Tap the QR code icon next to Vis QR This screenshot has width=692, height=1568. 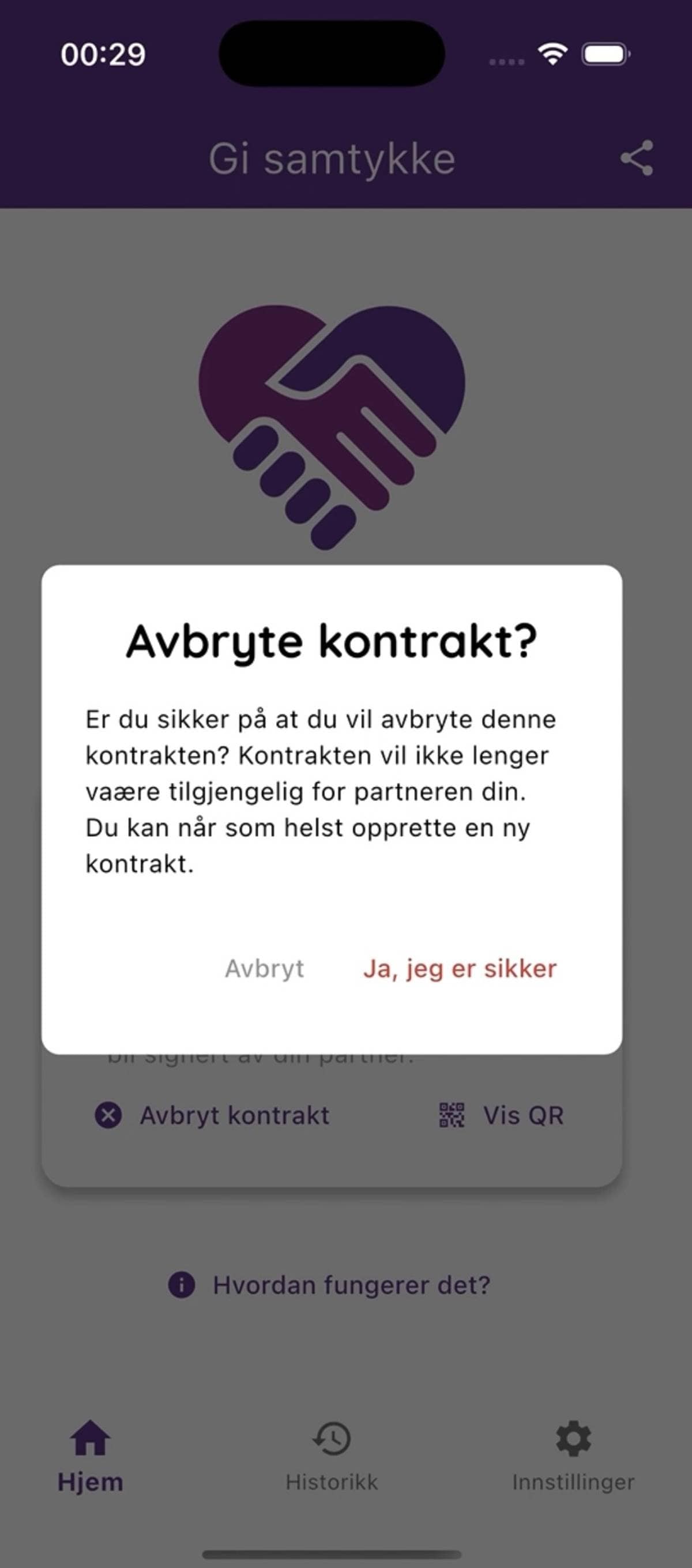[451, 1115]
